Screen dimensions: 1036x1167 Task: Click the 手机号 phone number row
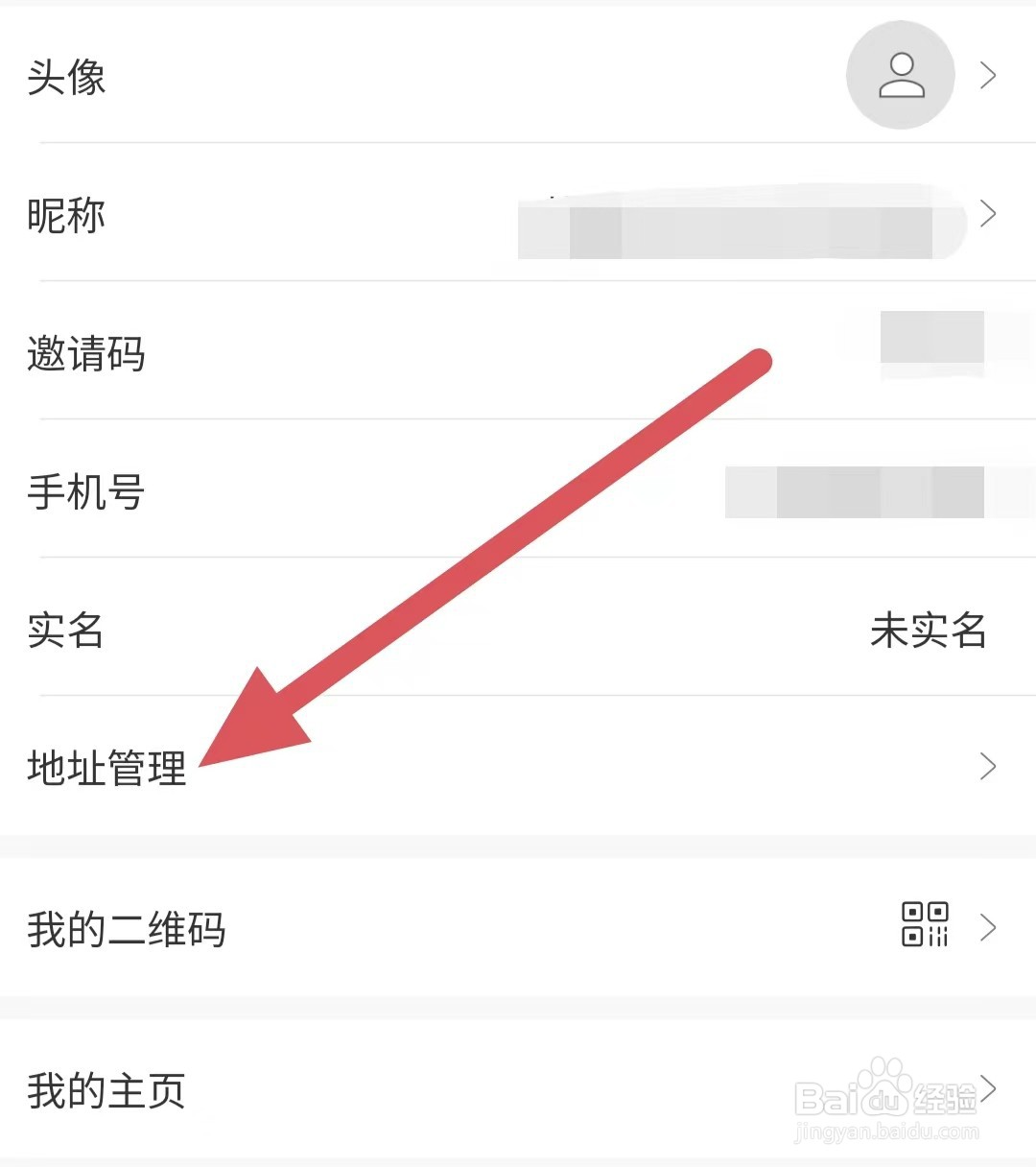coord(86,494)
